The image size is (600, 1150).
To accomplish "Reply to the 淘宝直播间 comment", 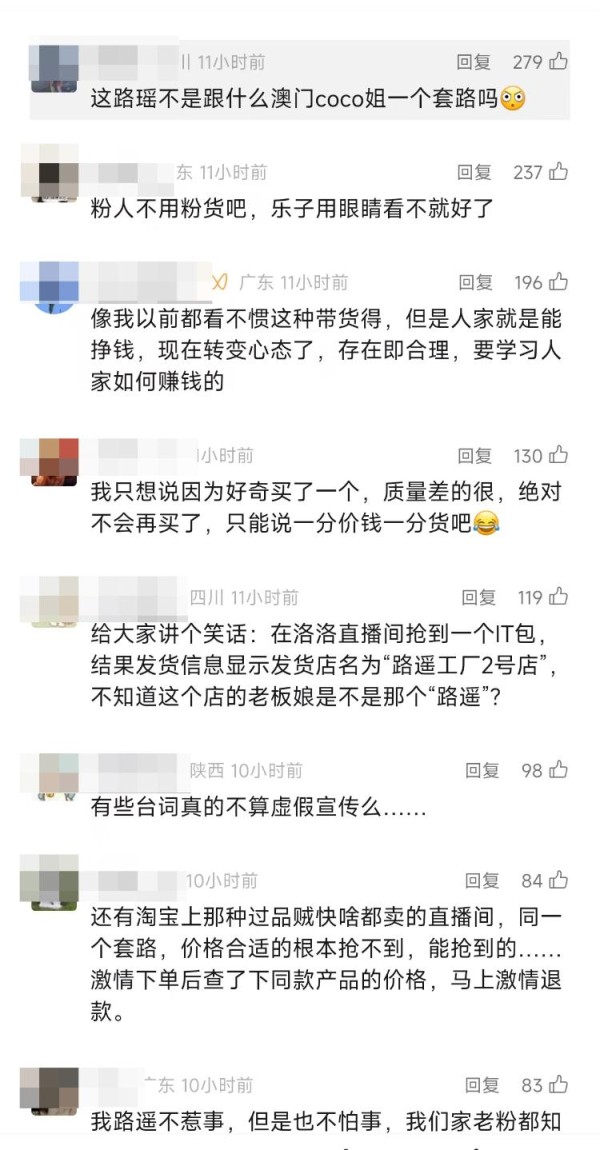I will (x=482, y=880).
